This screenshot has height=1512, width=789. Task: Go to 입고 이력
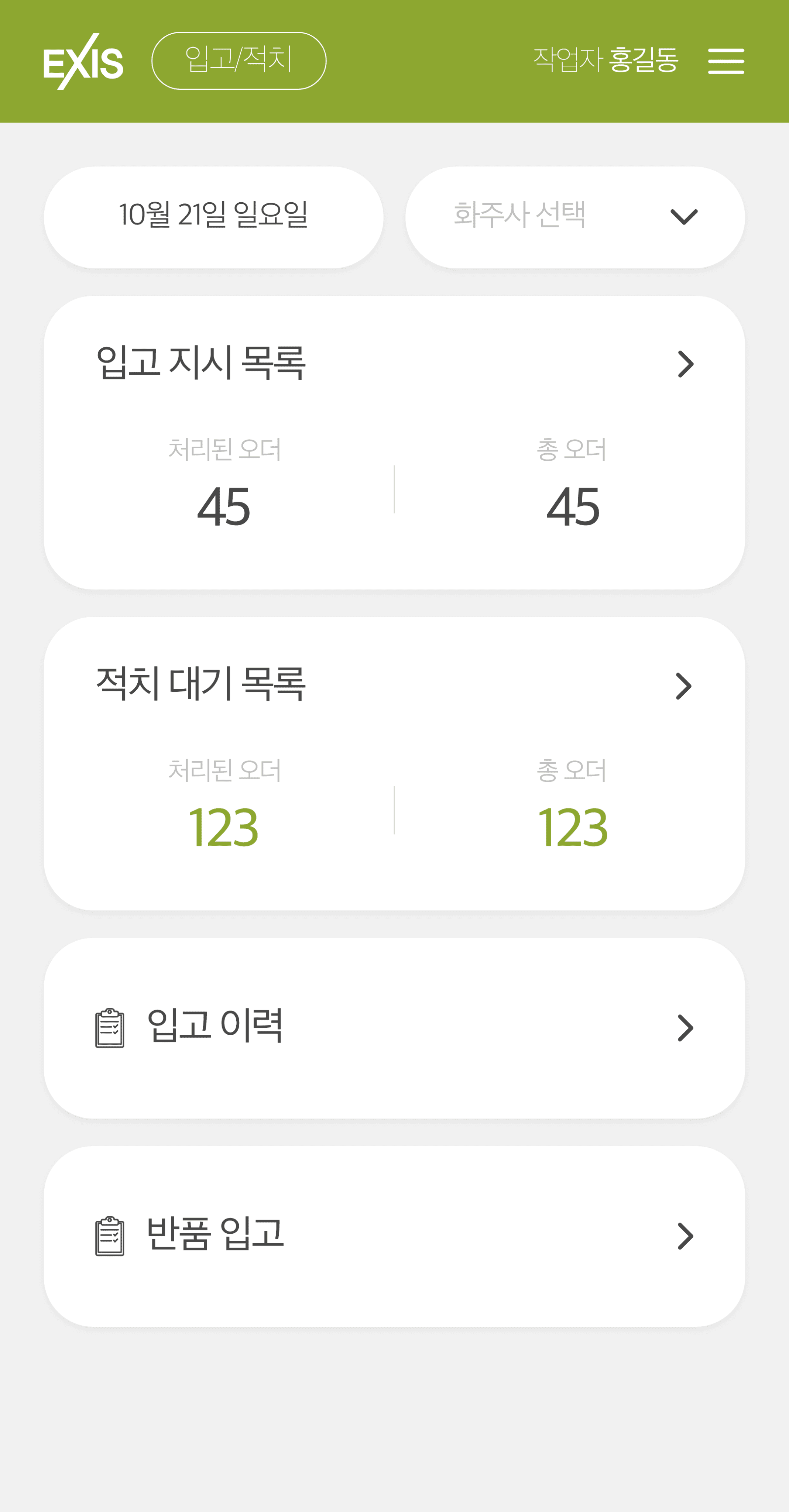[x=394, y=1028]
